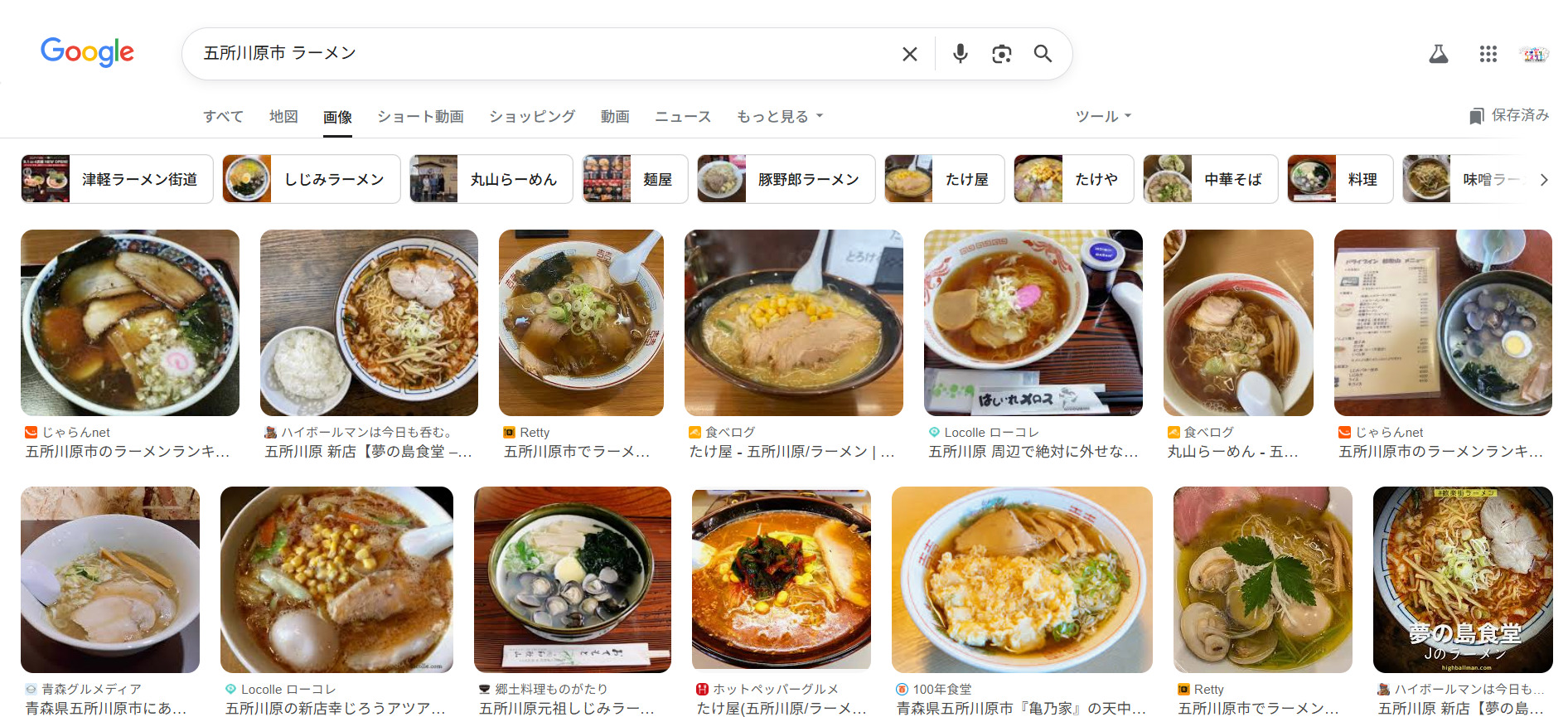Open Search Labs flask icon
Viewport: 1568px width, 717px height.
1438,54
